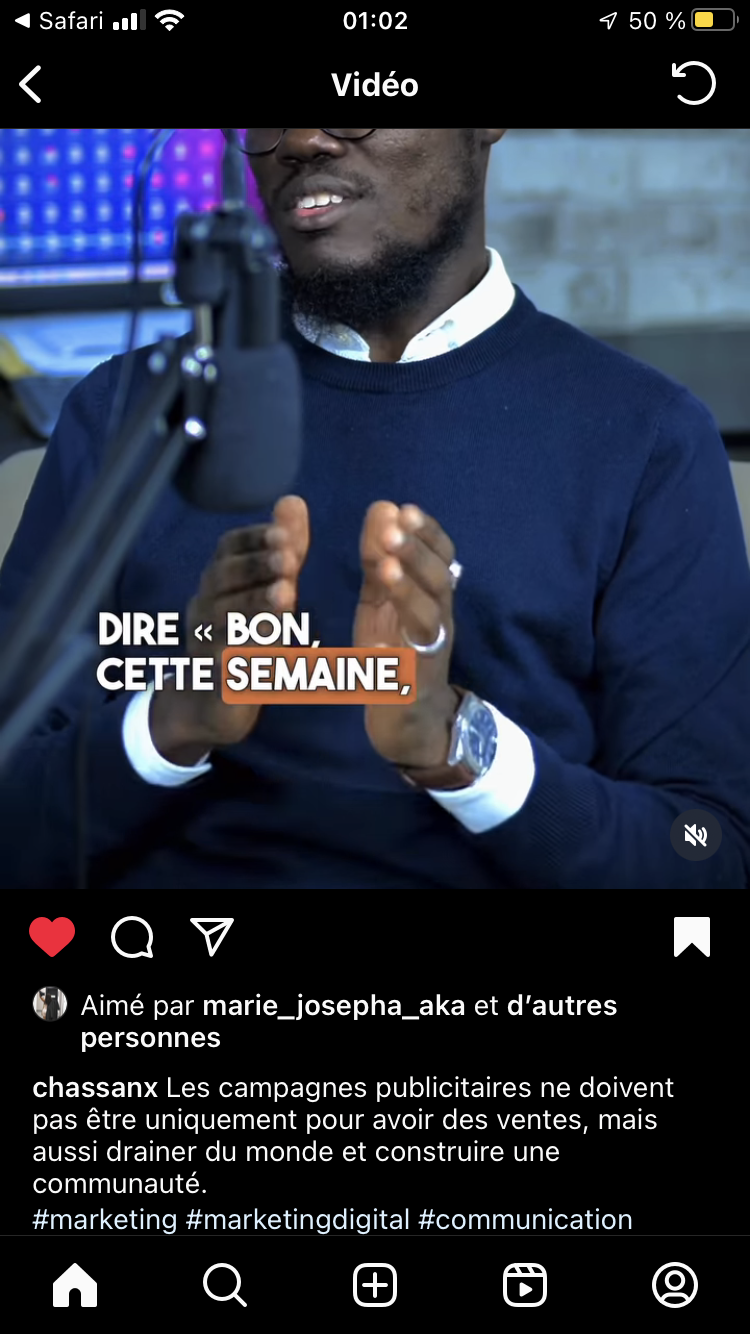Open the comments bubble
The height and width of the screenshot is (1334, 750).
click(132, 937)
